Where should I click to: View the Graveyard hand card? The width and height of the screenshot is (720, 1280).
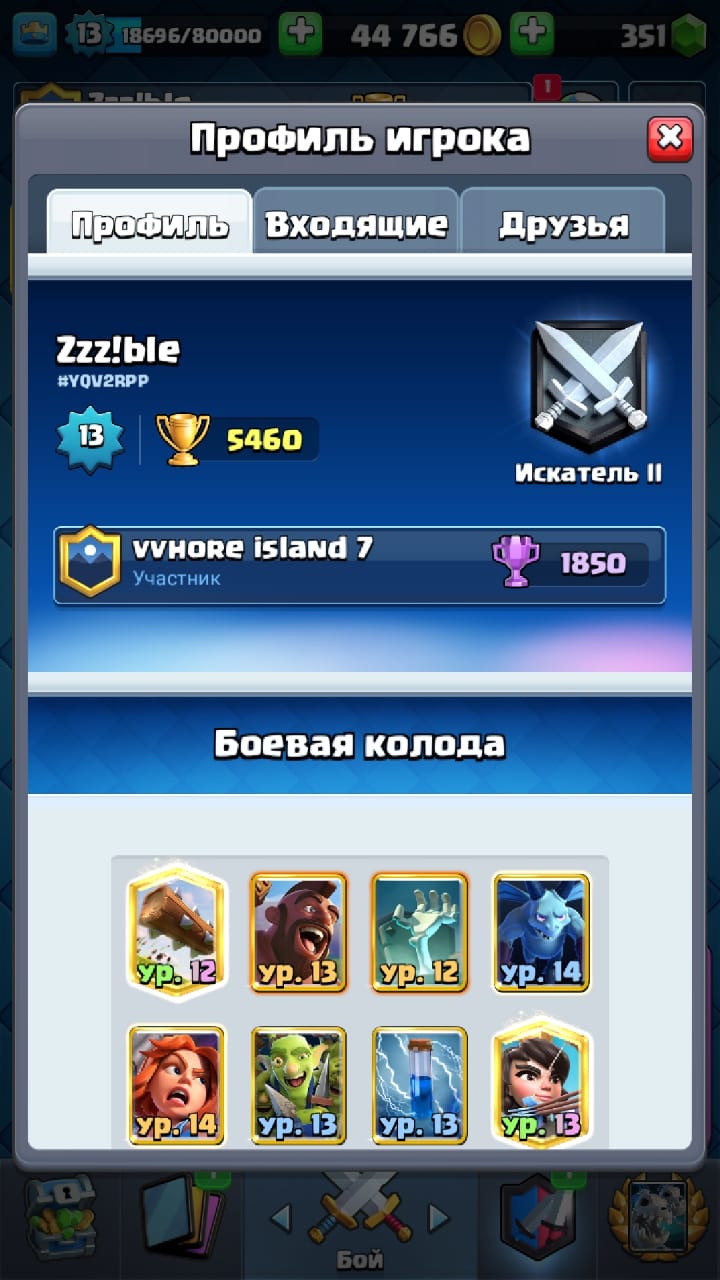pyautogui.click(x=419, y=932)
